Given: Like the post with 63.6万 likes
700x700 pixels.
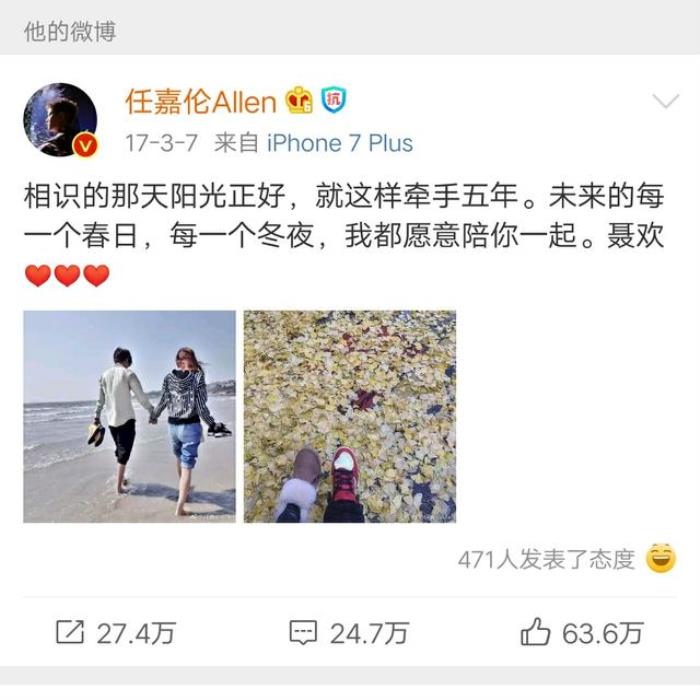Looking at the screenshot, I should pos(582,632).
